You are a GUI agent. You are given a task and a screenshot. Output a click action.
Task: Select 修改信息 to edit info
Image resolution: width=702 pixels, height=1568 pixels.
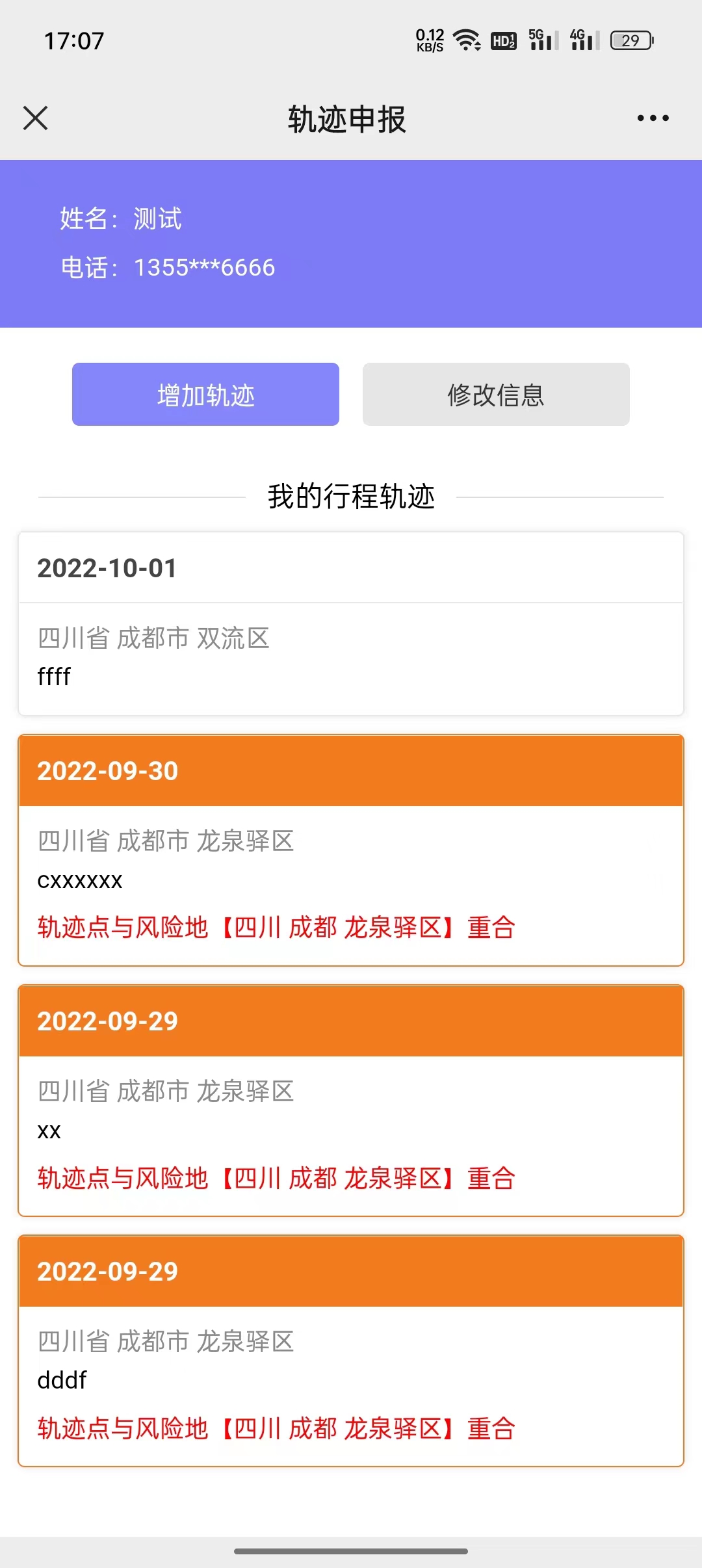coord(495,395)
